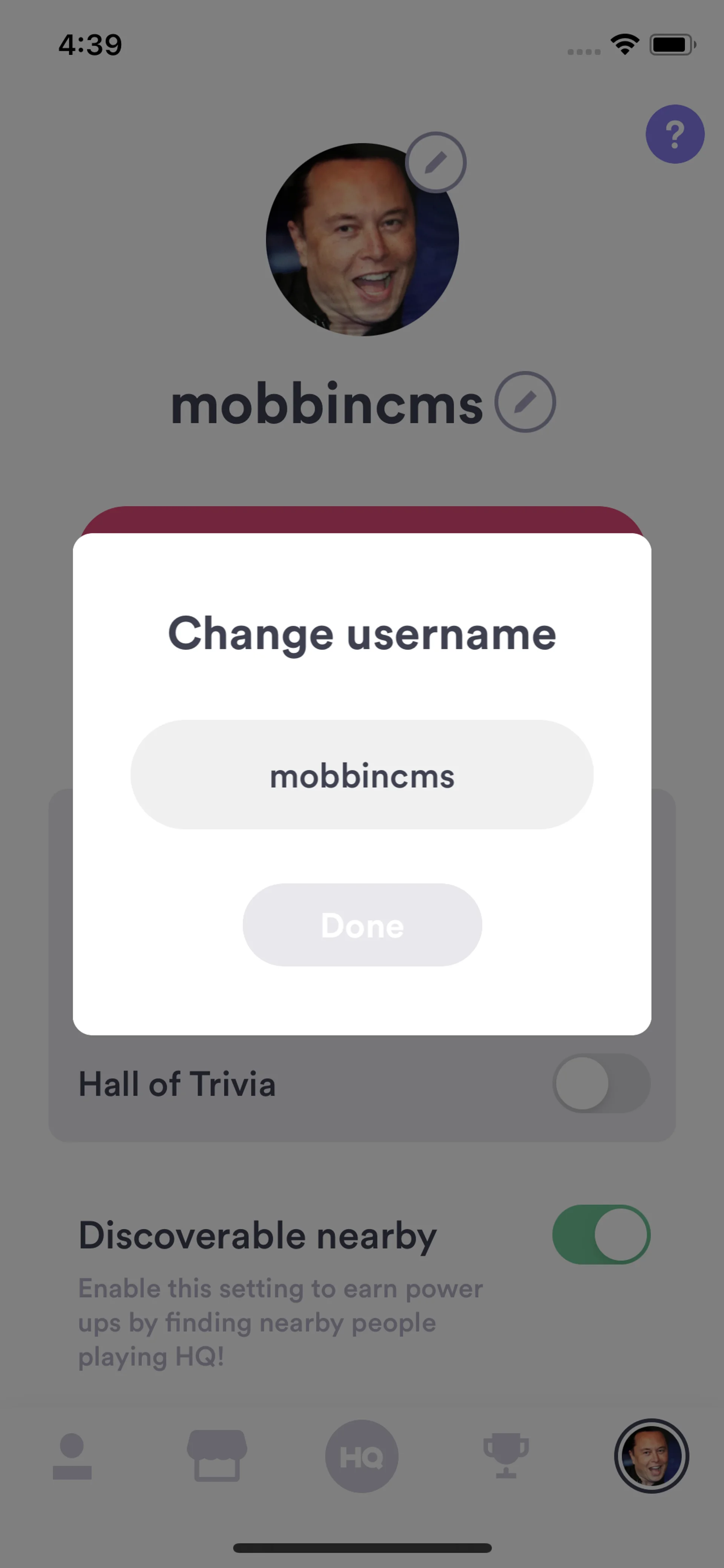Switch to the person icon tab
This screenshot has width=724, height=1568.
[x=72, y=1456]
